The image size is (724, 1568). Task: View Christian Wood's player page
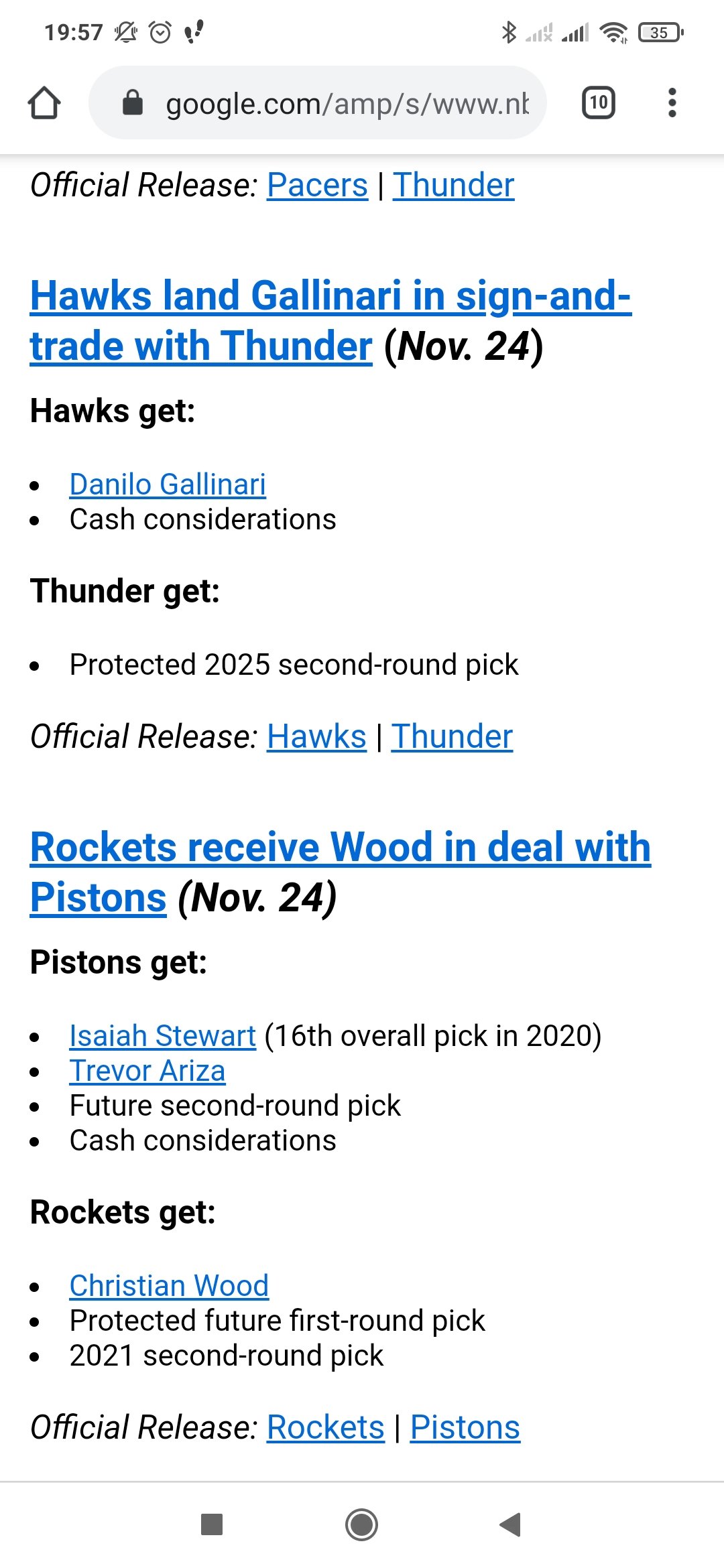(x=169, y=1286)
